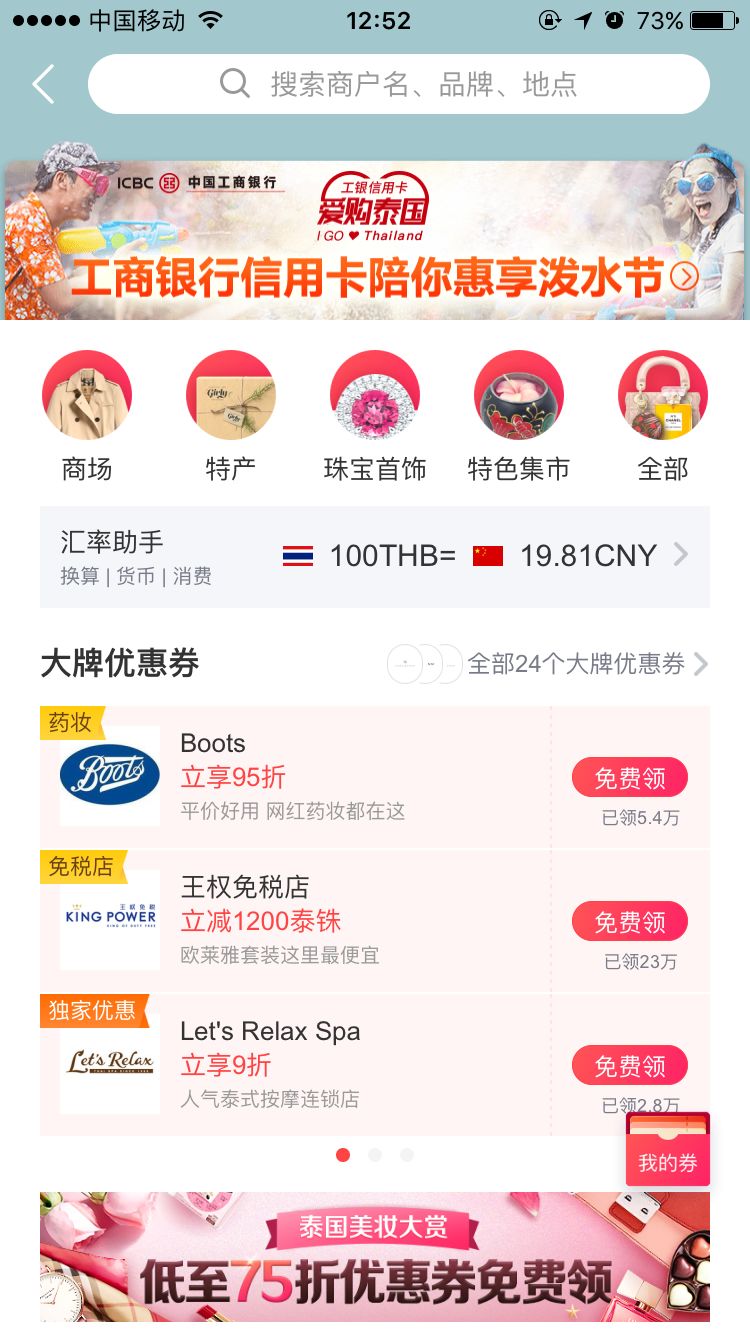Open the 特产 category icon
750x1334 pixels.
point(231,394)
